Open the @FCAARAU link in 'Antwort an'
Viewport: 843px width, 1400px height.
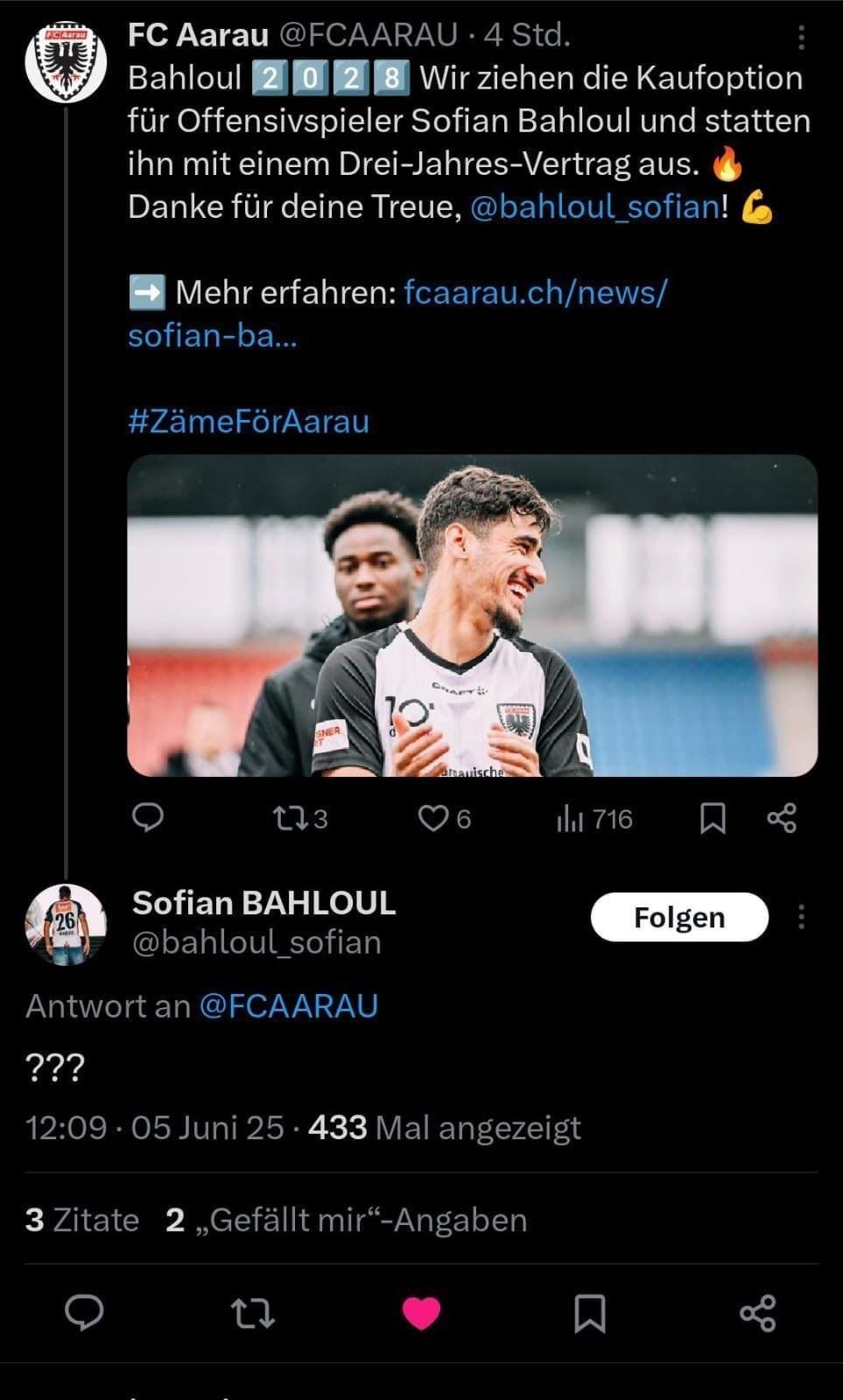[x=289, y=1006]
